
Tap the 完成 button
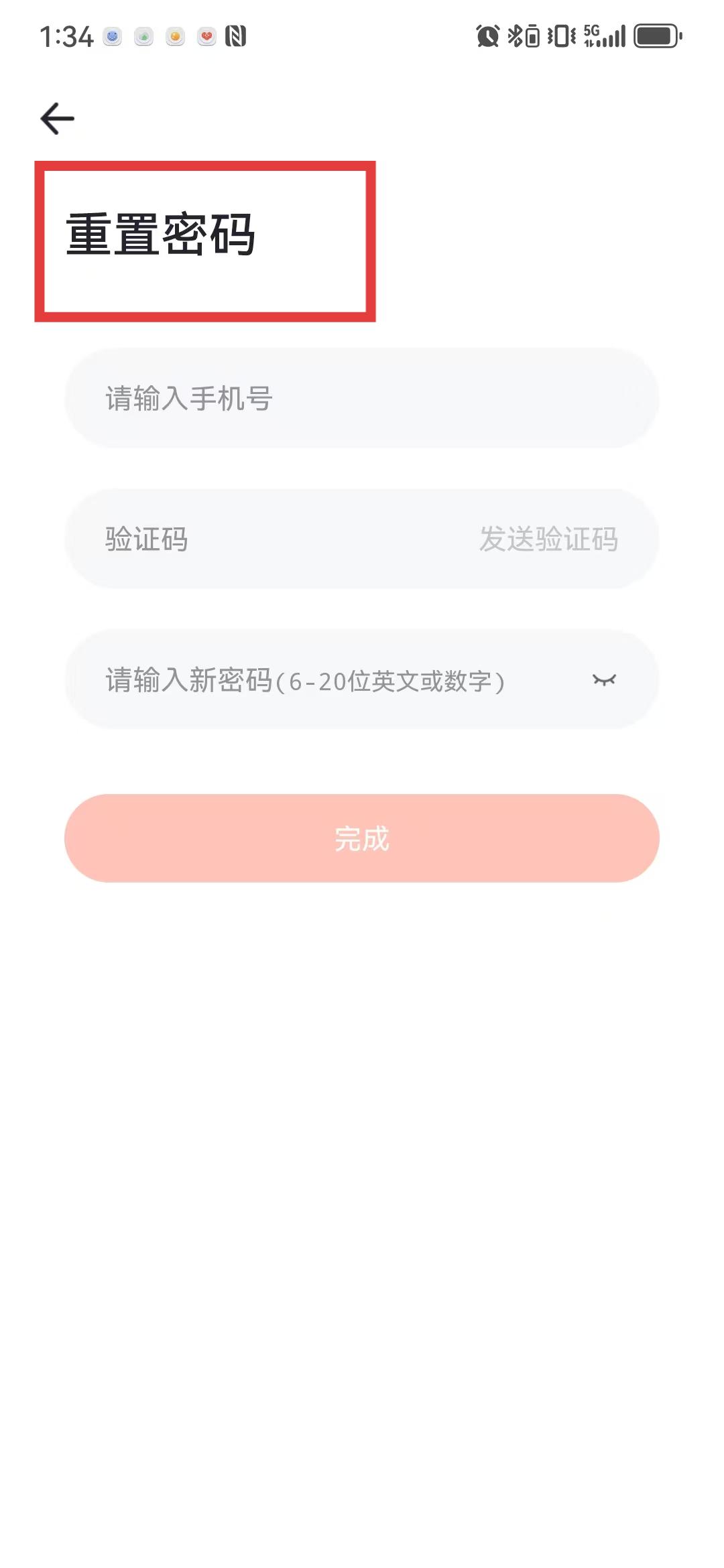(362, 838)
